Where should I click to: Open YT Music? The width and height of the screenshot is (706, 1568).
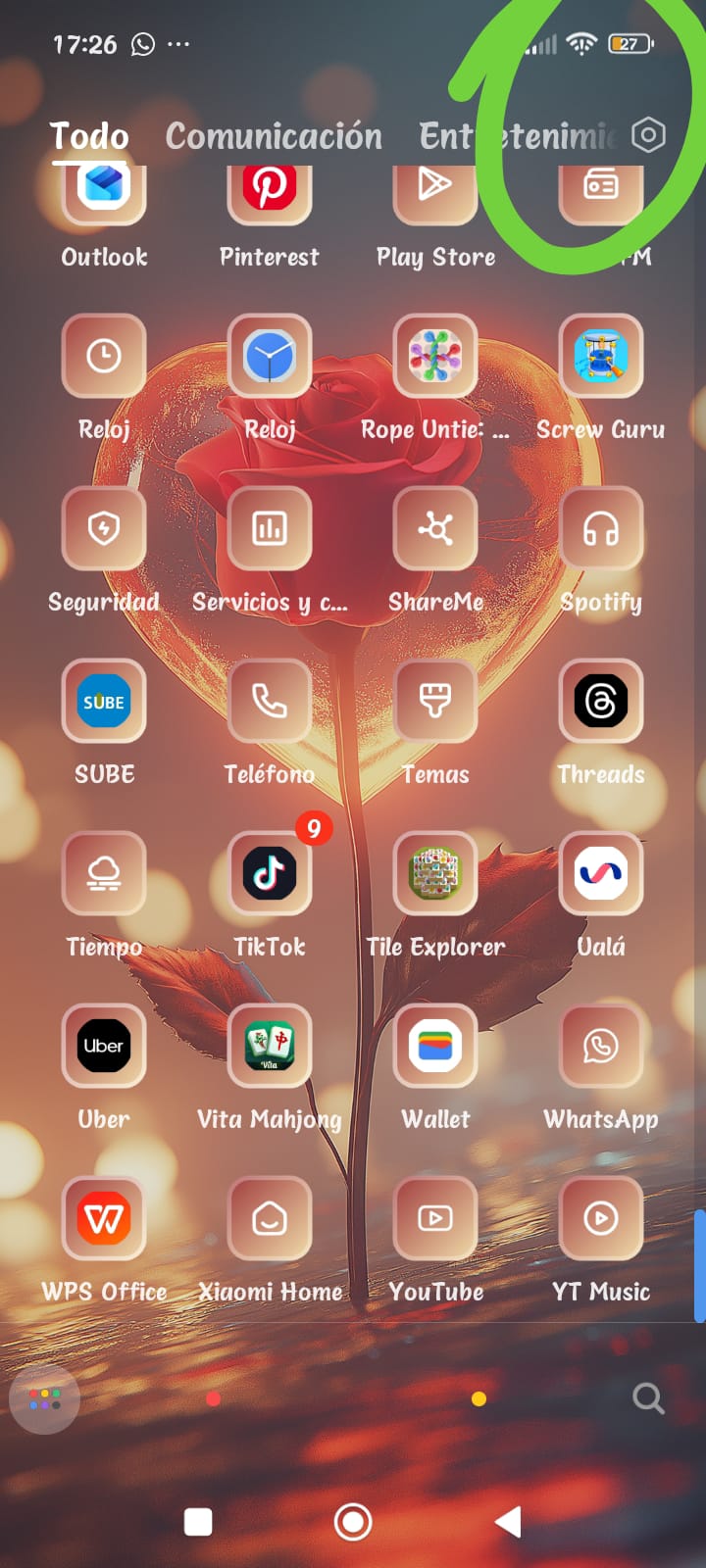click(x=600, y=1218)
